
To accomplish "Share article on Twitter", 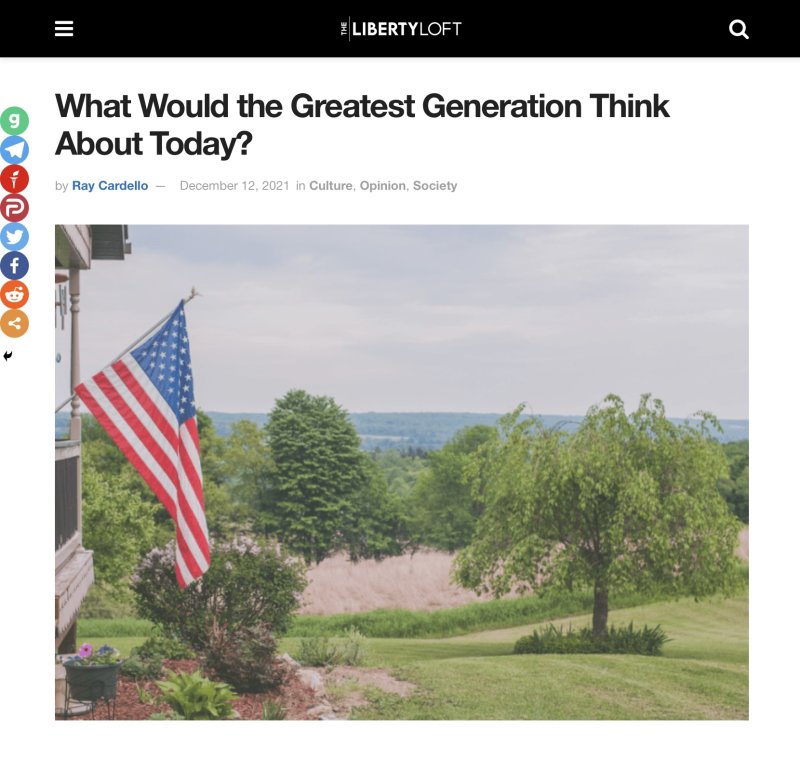I will point(14,237).
